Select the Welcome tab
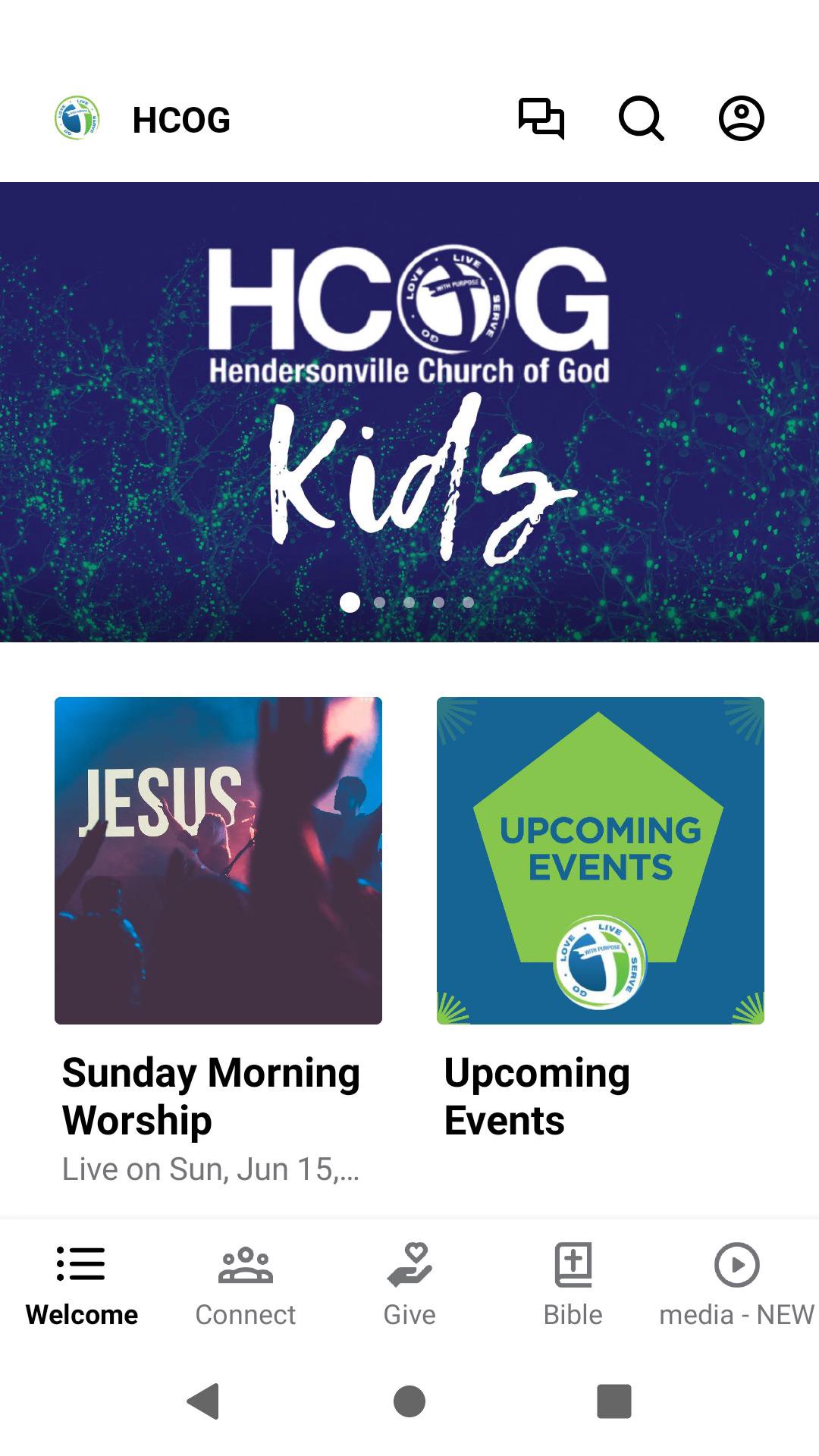 (82, 1283)
